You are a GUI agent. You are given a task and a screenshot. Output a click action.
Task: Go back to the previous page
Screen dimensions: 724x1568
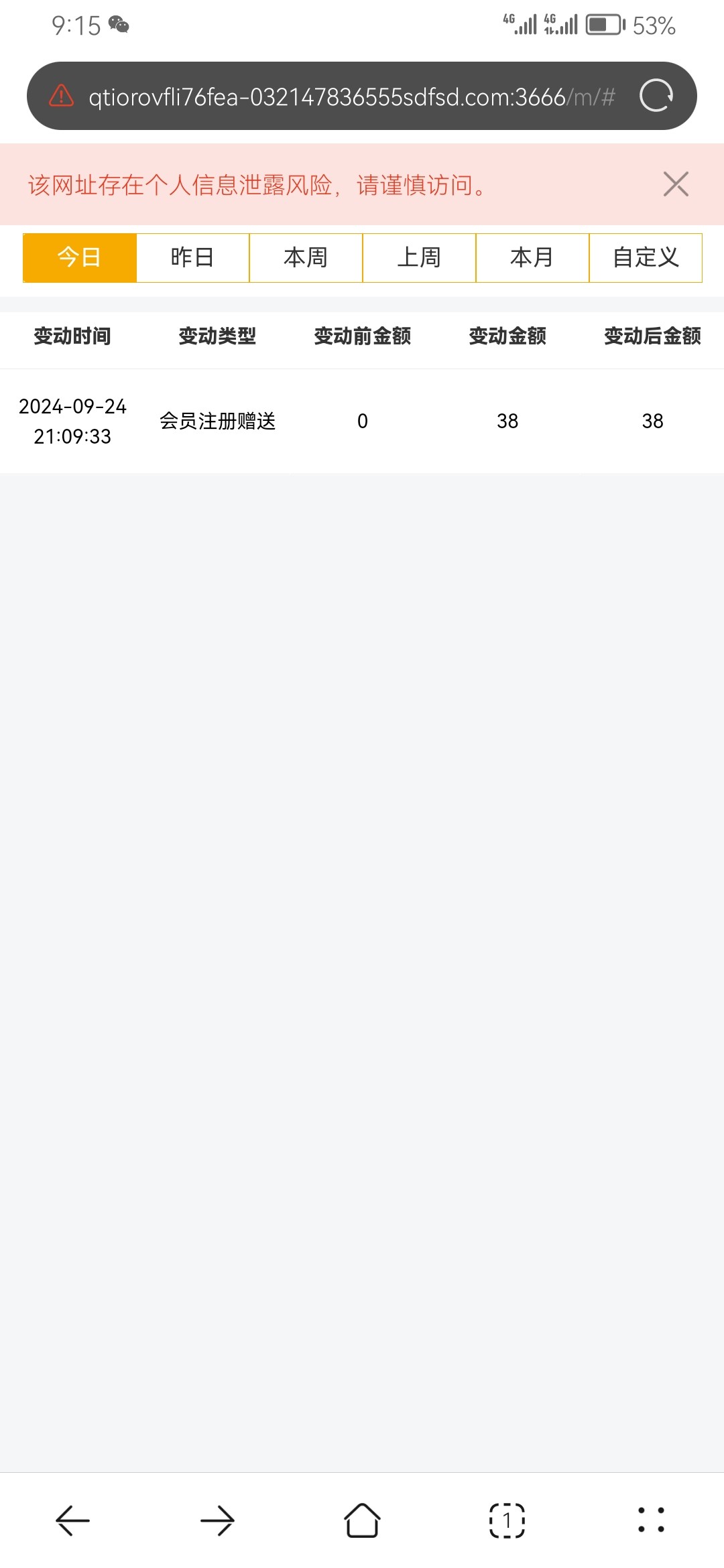[x=72, y=1520]
